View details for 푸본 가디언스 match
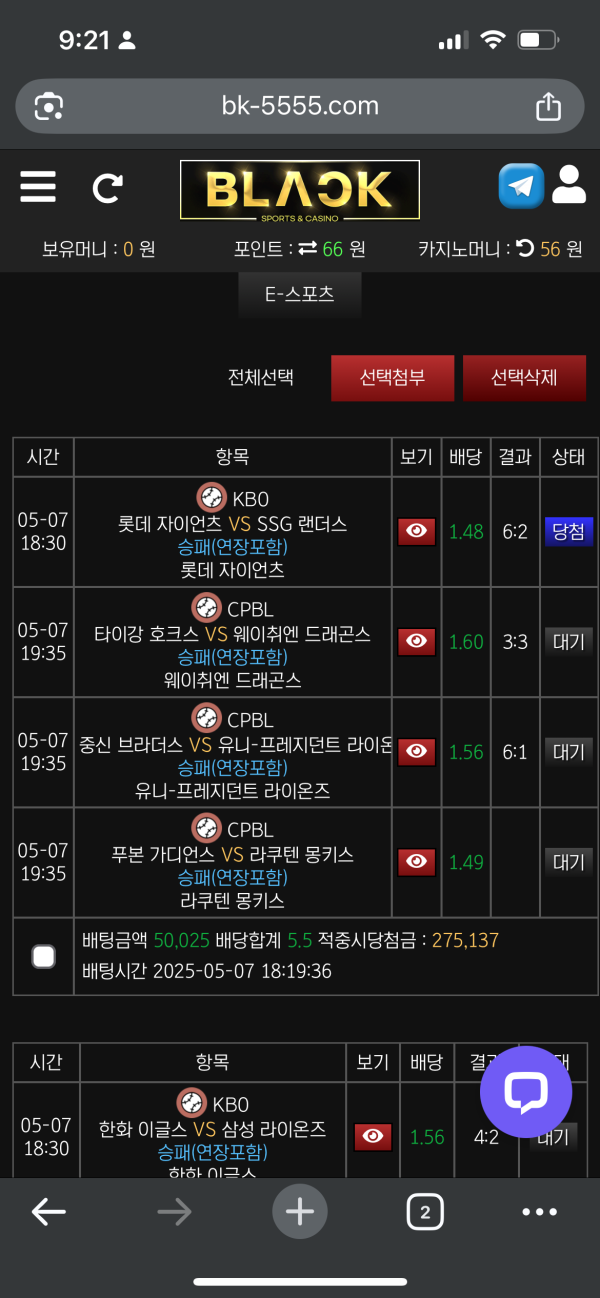600x1298 pixels. (416, 861)
